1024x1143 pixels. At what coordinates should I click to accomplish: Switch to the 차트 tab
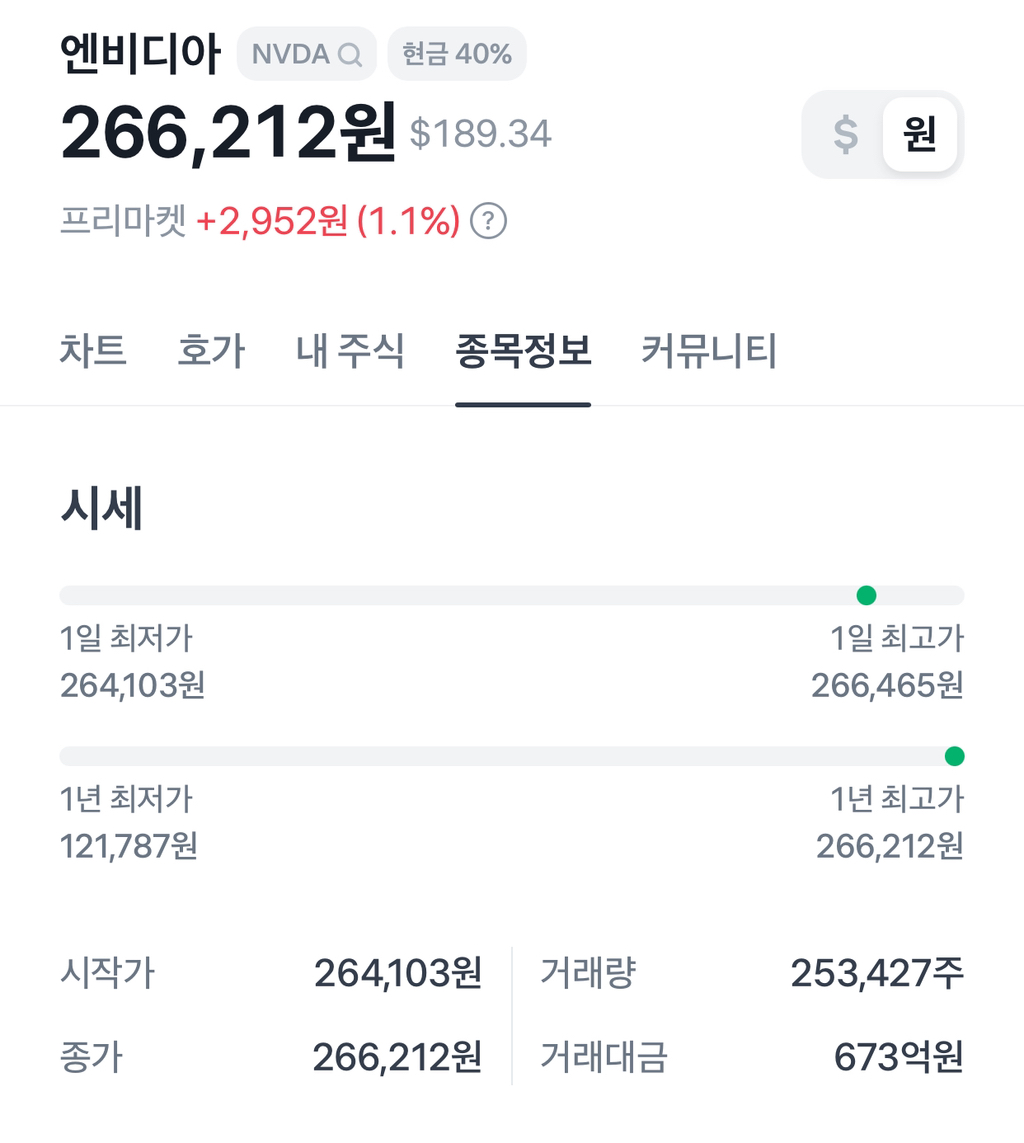coord(96,351)
